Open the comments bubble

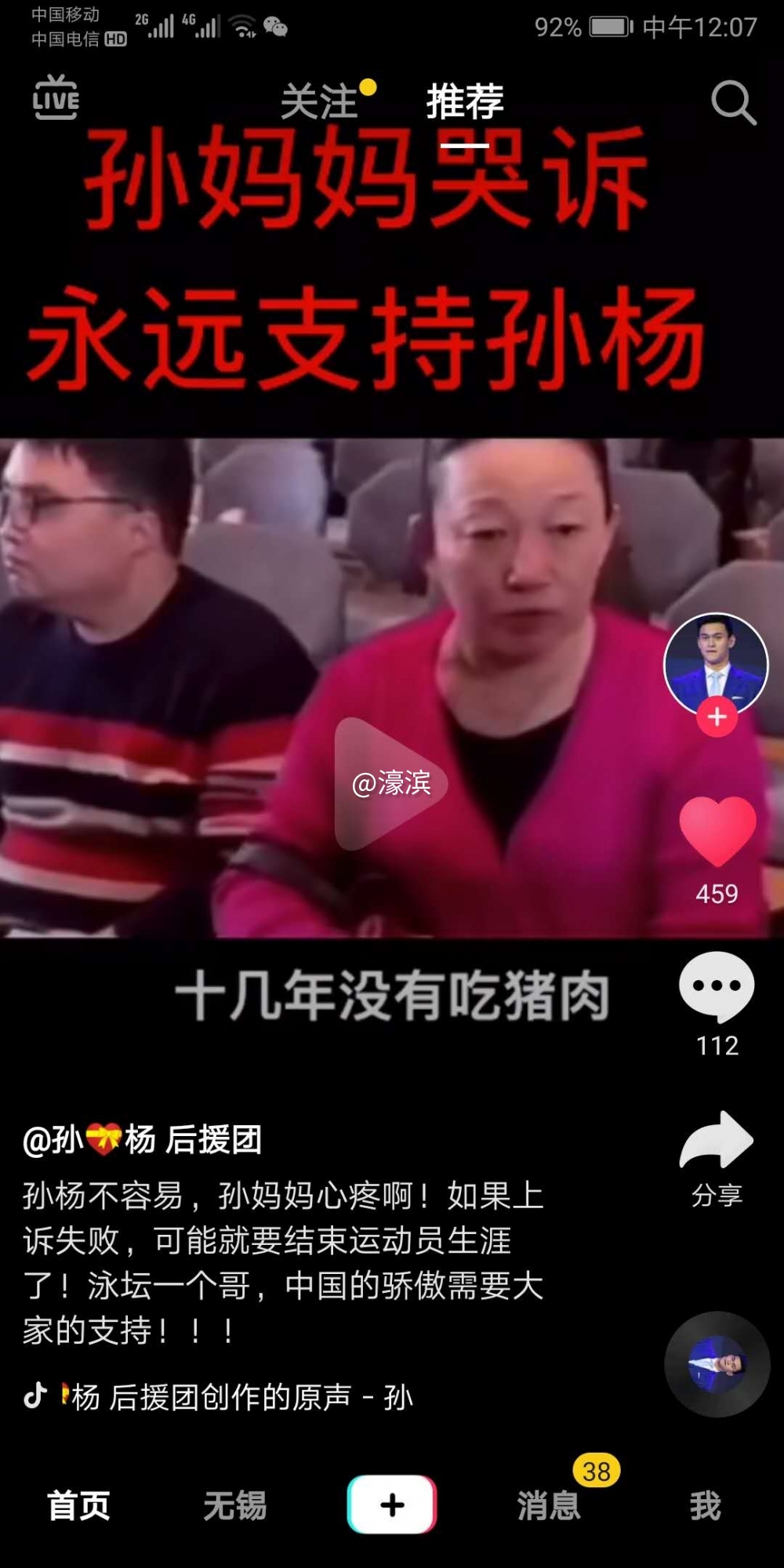coord(717,986)
